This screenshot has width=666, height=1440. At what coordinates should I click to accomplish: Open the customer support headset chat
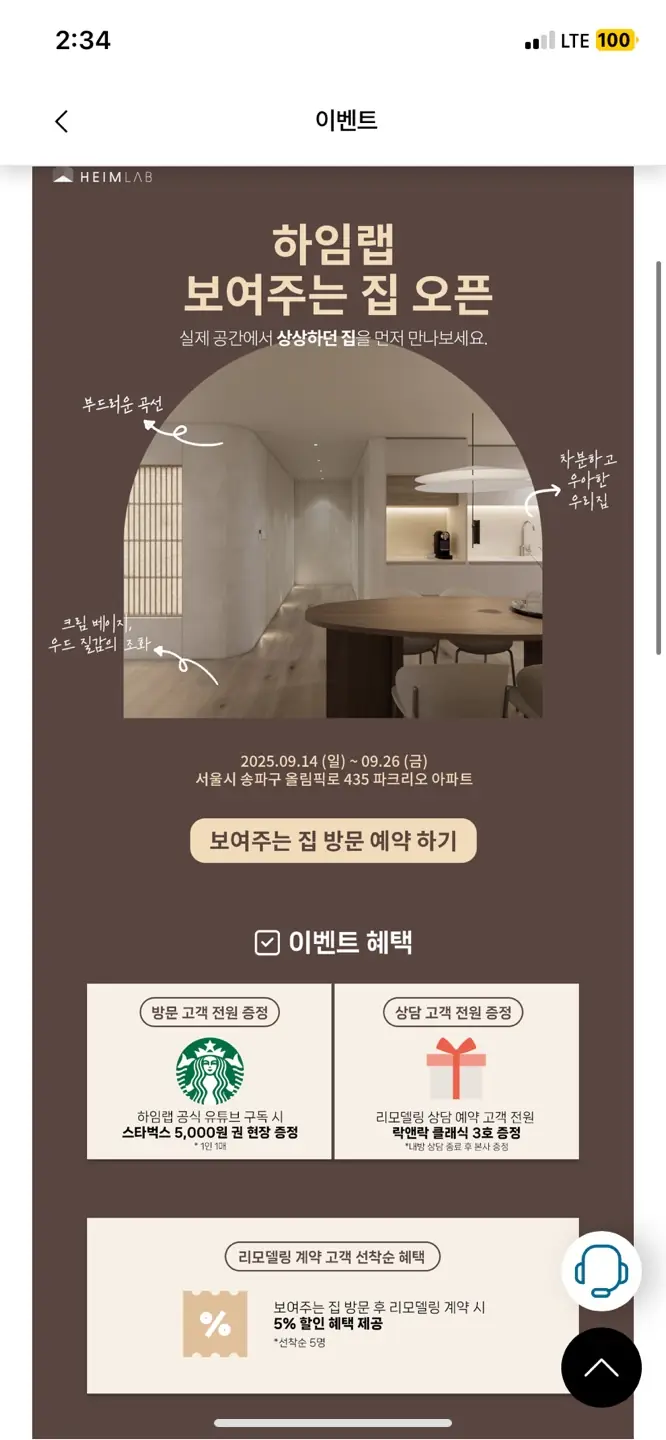coord(601,1271)
